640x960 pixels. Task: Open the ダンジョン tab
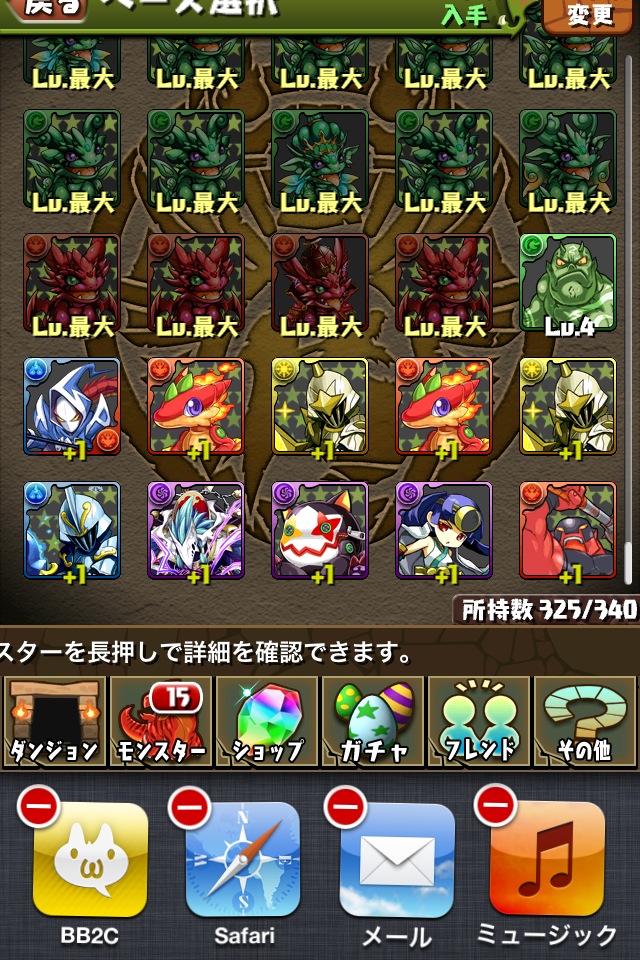pos(53,721)
